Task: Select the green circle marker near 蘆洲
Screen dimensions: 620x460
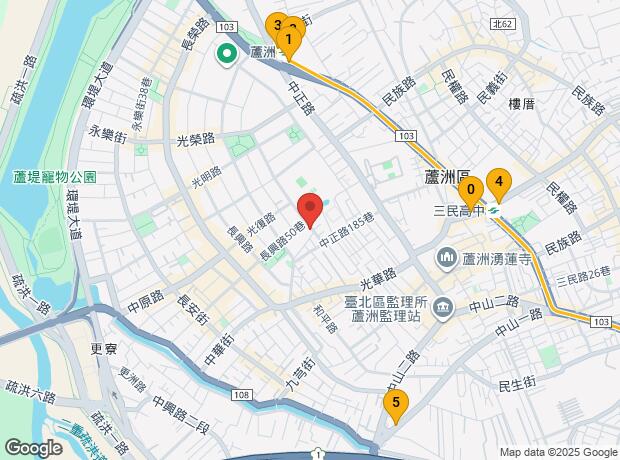Action: (227, 54)
